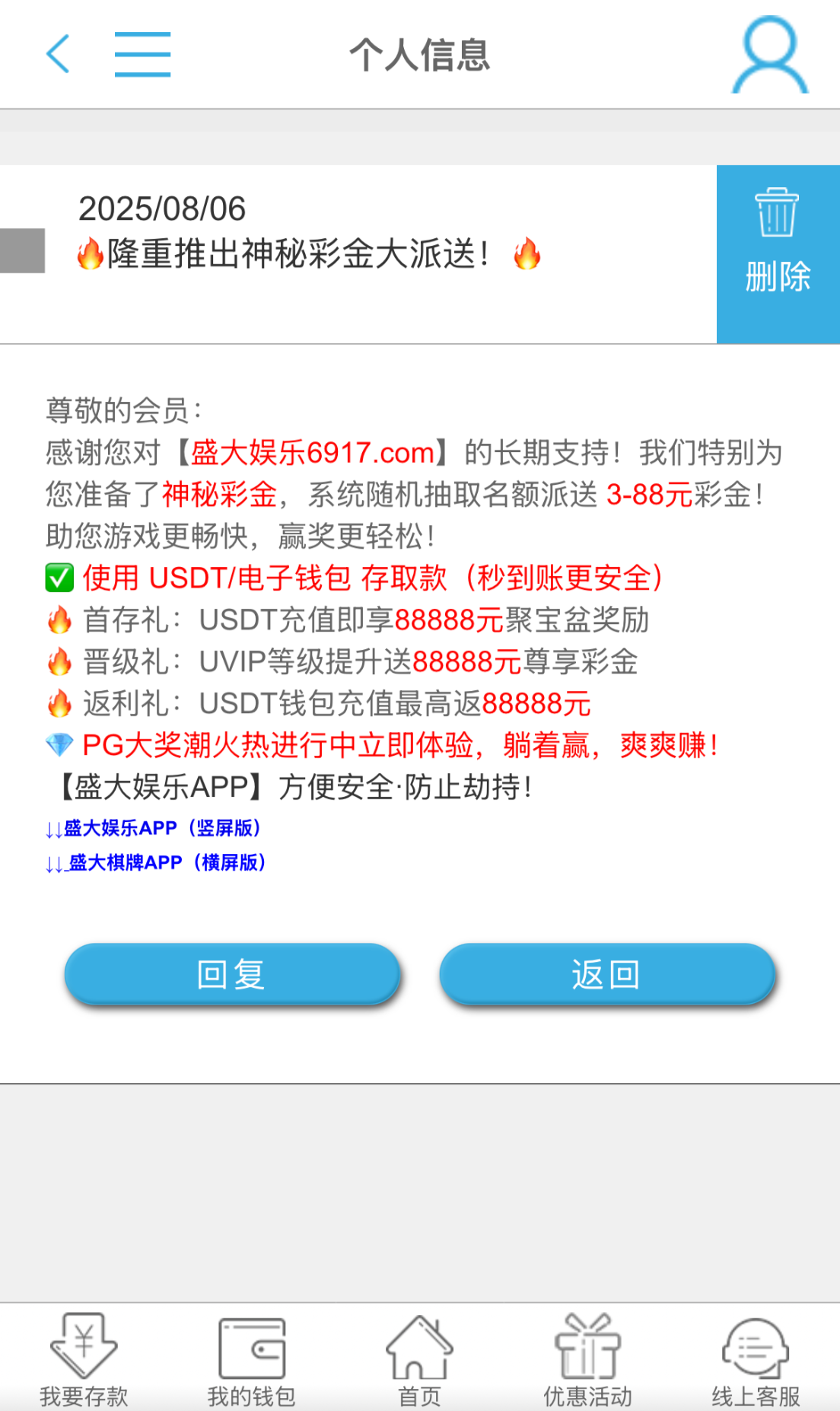Download 盛大娱乐APP 竖屏版 via link

[152, 827]
